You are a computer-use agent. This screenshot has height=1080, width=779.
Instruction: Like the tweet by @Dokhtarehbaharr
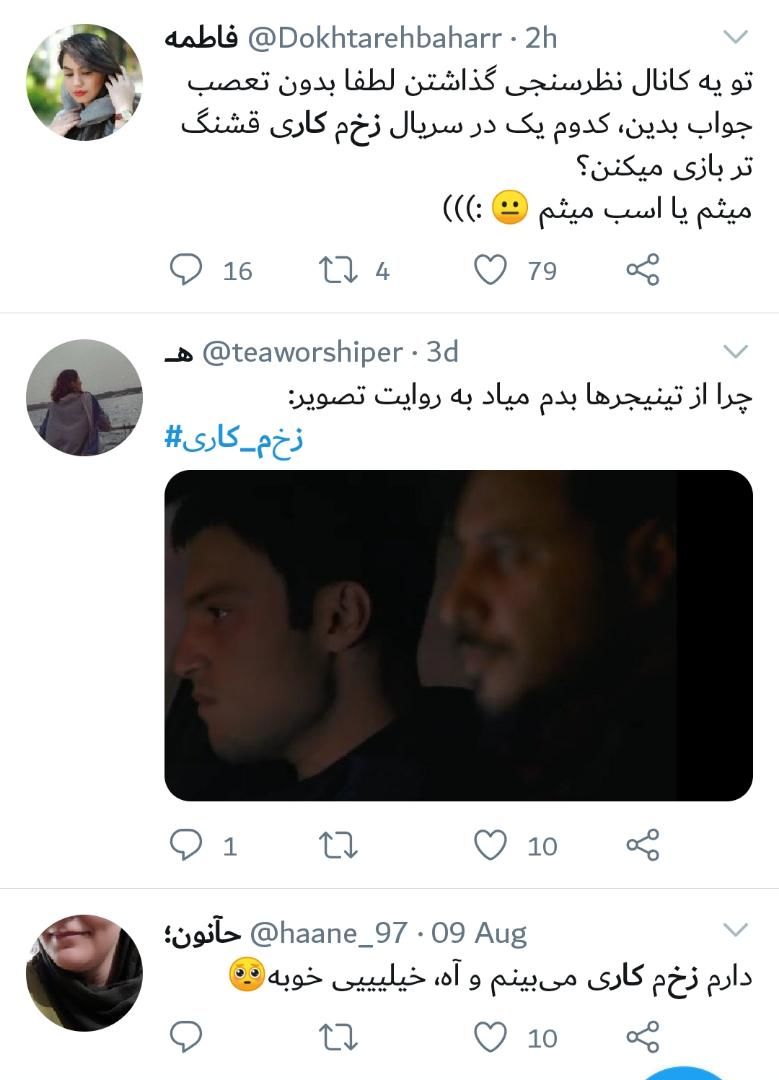pyautogui.click(x=490, y=270)
